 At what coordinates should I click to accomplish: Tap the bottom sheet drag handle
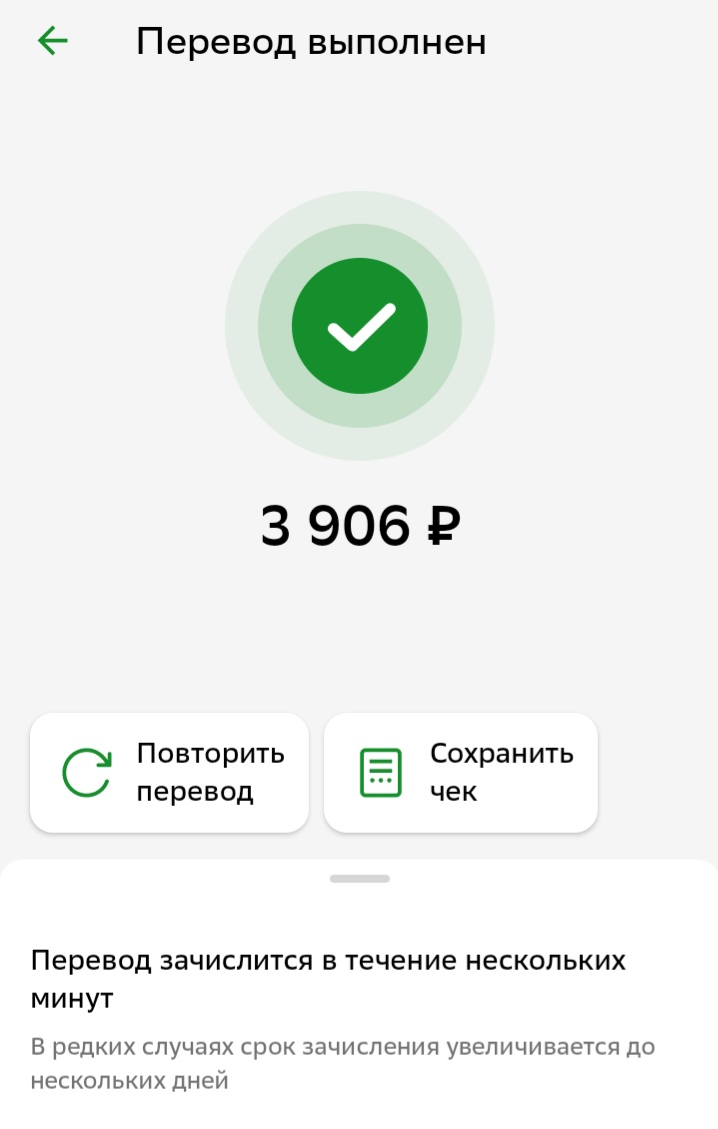(x=359, y=879)
